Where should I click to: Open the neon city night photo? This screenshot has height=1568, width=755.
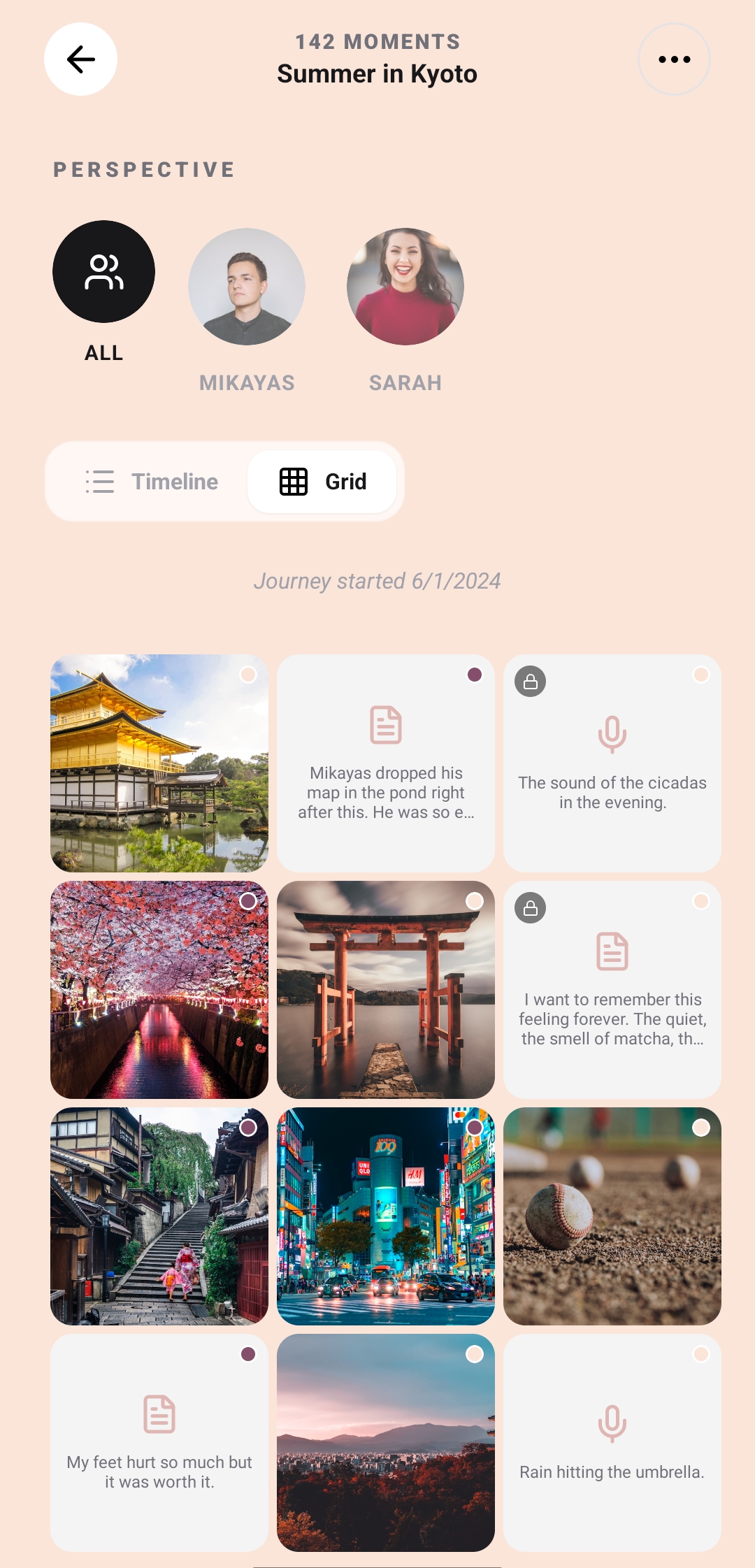pyautogui.click(x=386, y=1216)
